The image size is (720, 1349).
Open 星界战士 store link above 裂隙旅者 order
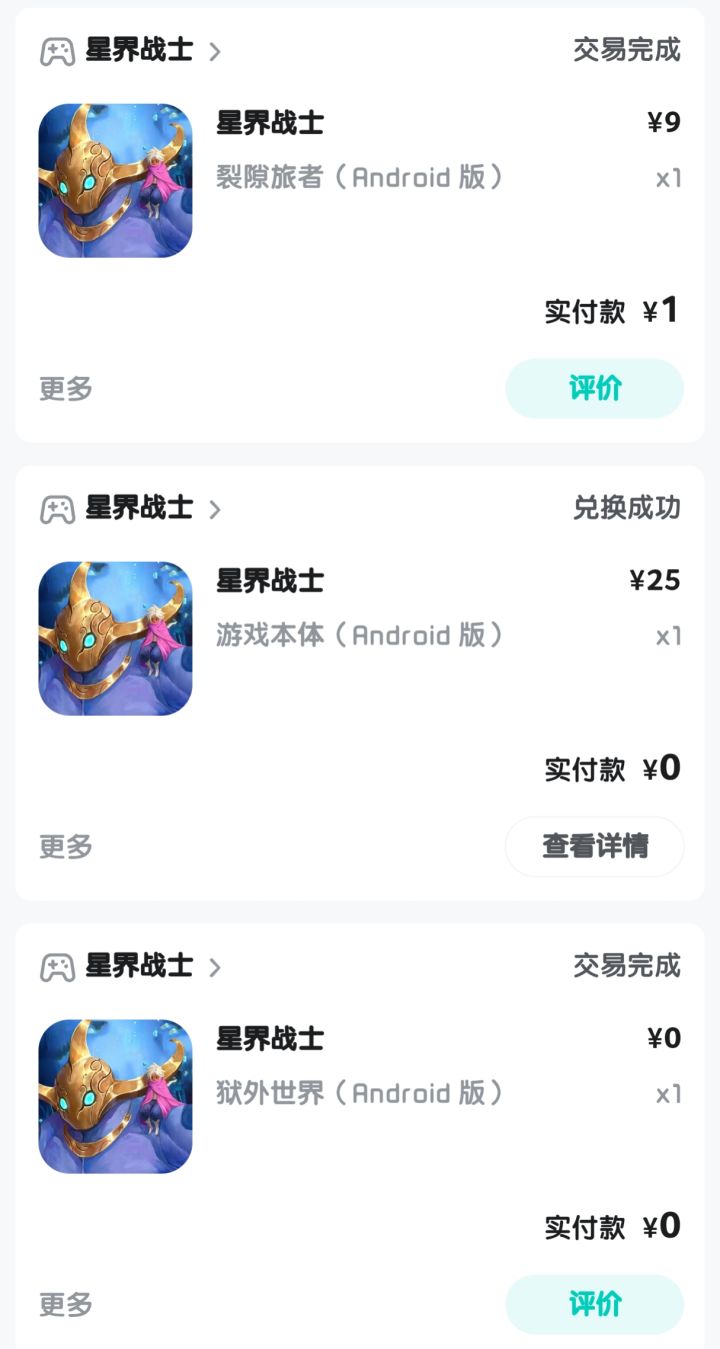138,51
